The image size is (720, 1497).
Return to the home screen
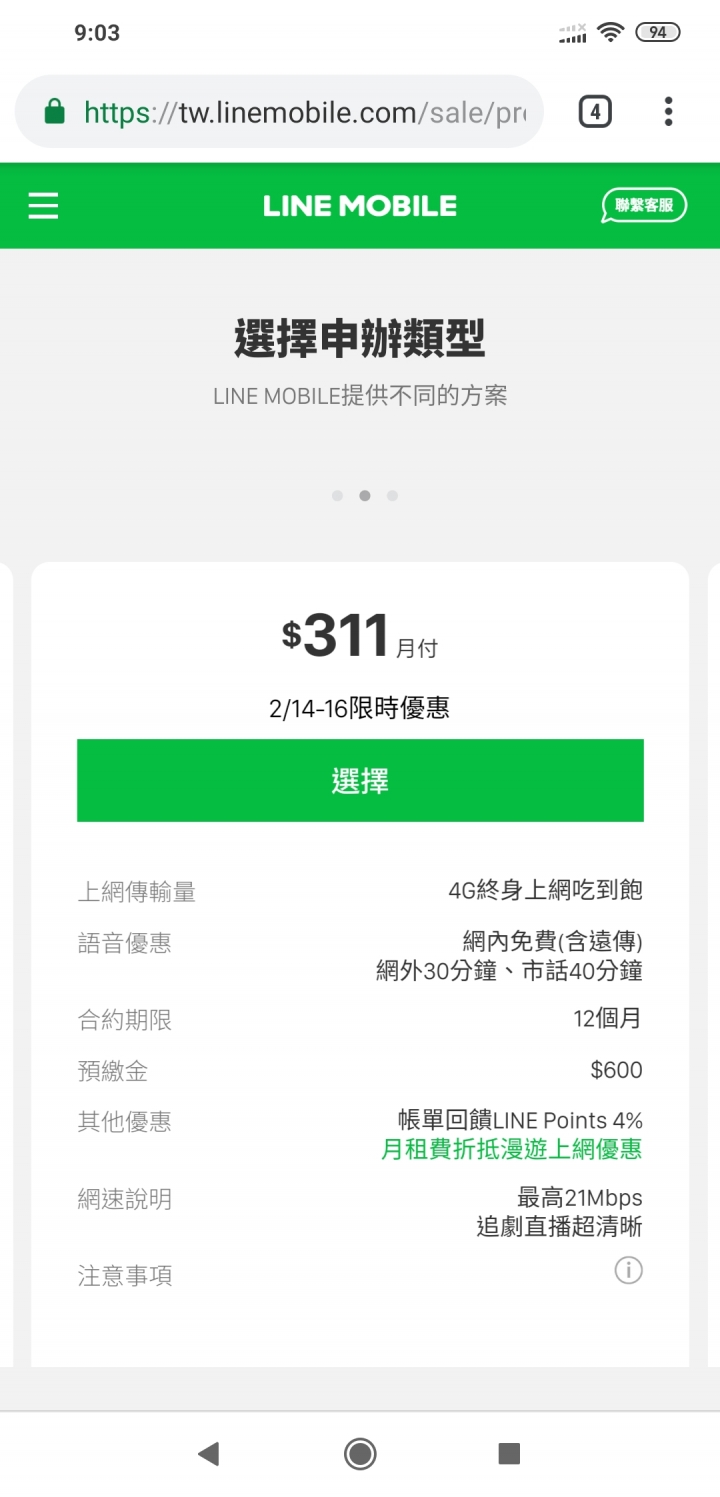(x=360, y=1453)
